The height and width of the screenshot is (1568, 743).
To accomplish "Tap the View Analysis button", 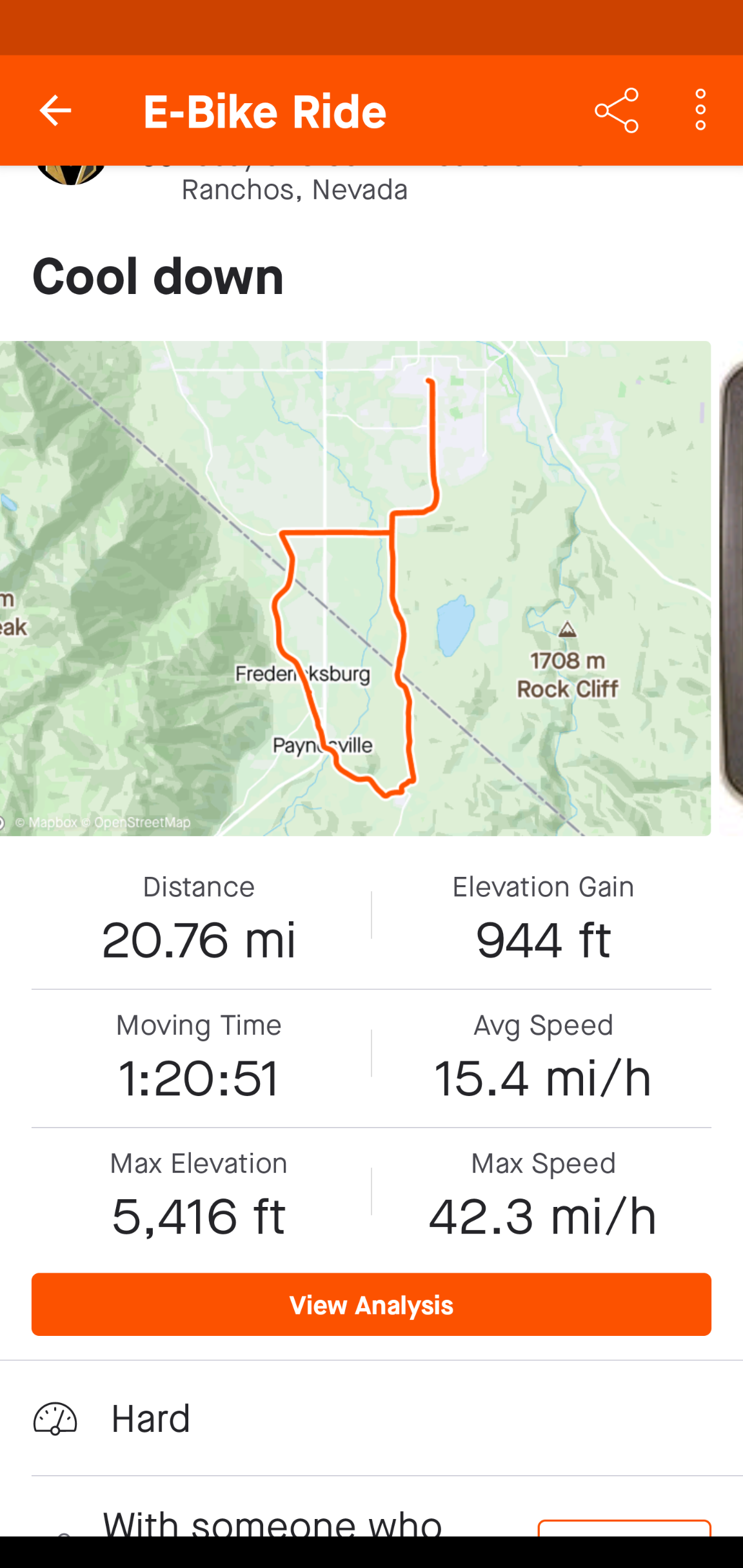I will tap(371, 1305).
